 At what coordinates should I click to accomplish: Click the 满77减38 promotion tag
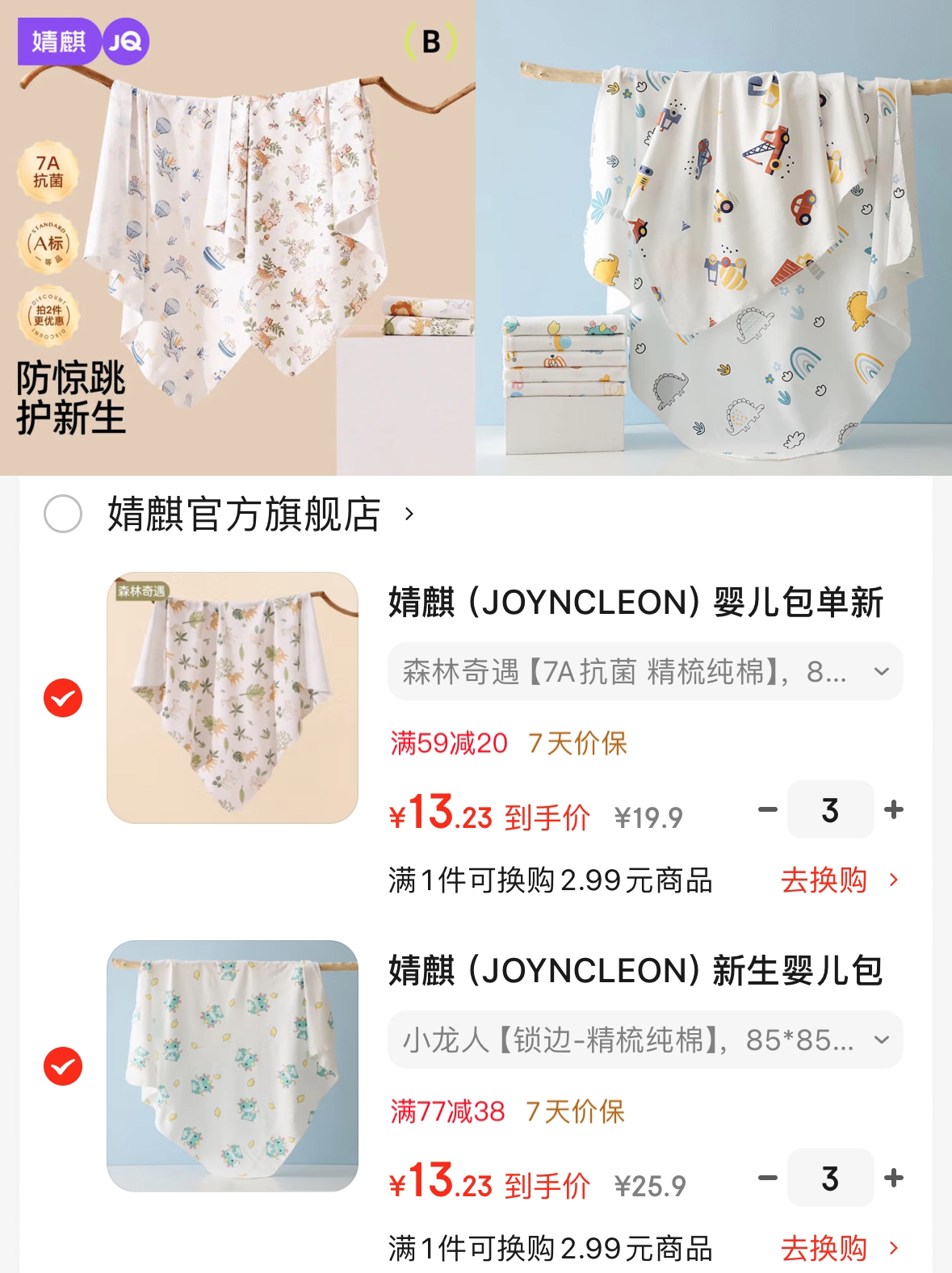(446, 1111)
